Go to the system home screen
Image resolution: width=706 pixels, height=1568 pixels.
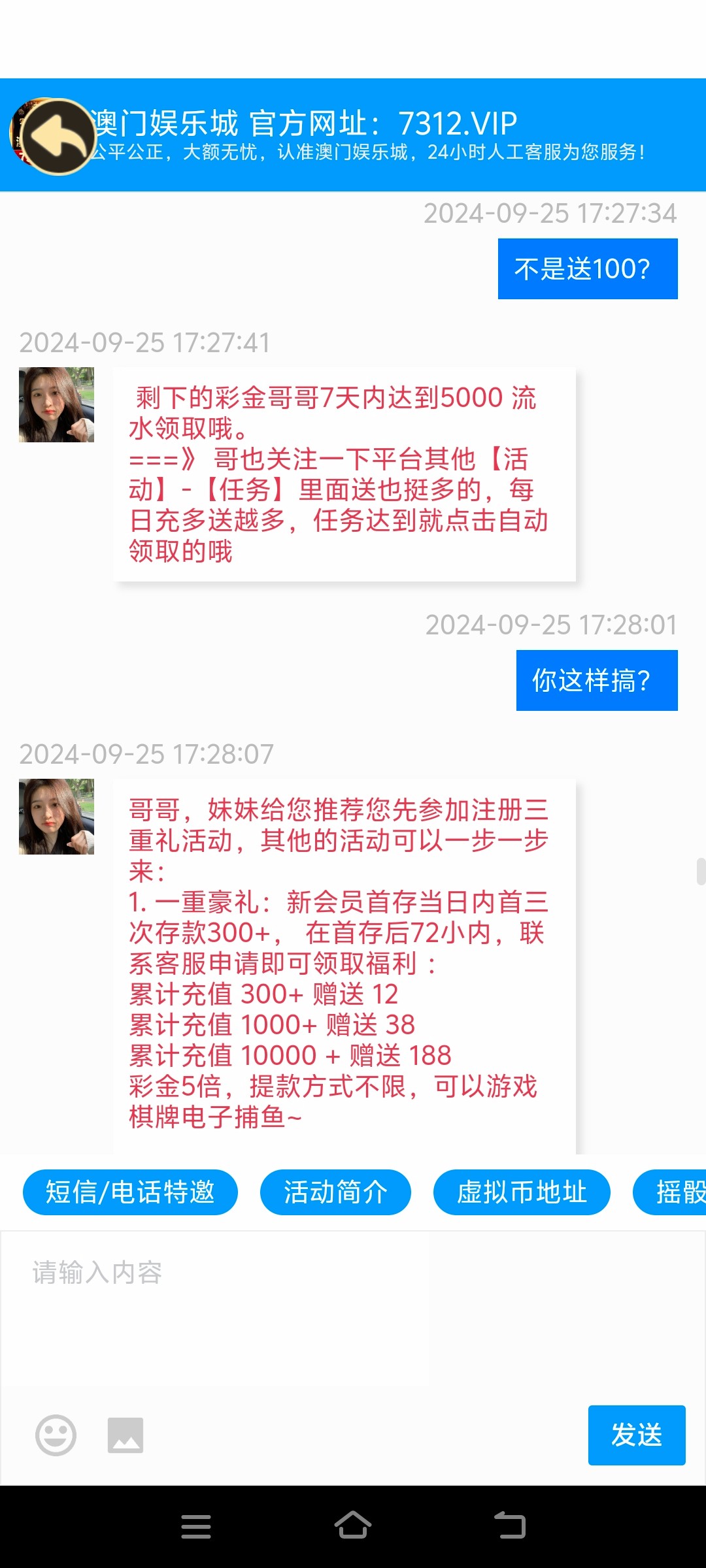click(353, 1526)
